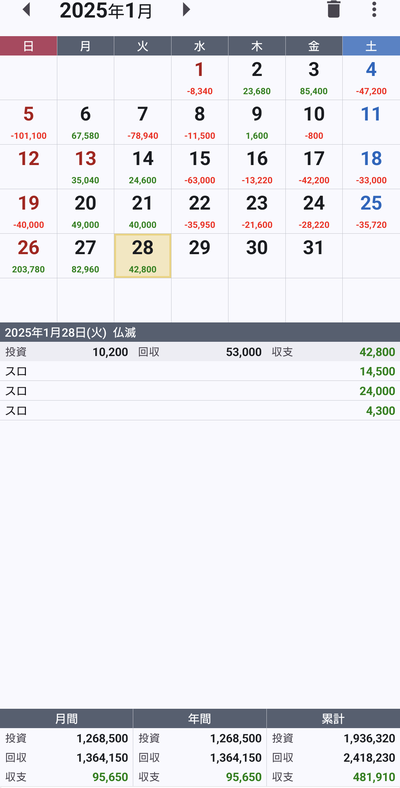Select January 26 with 203,780
The width and height of the screenshot is (400, 788).
click(x=29, y=256)
